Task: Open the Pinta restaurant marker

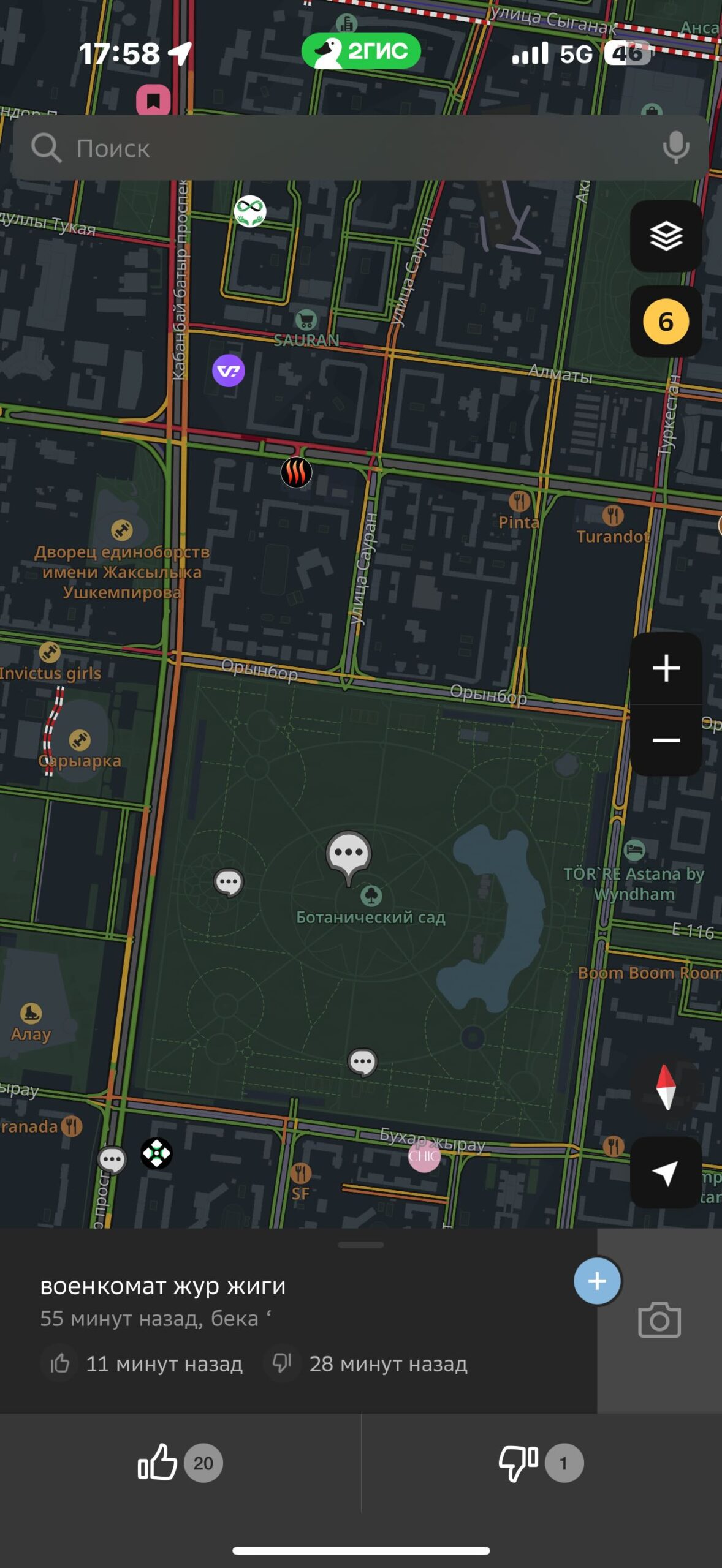Action: tap(519, 502)
